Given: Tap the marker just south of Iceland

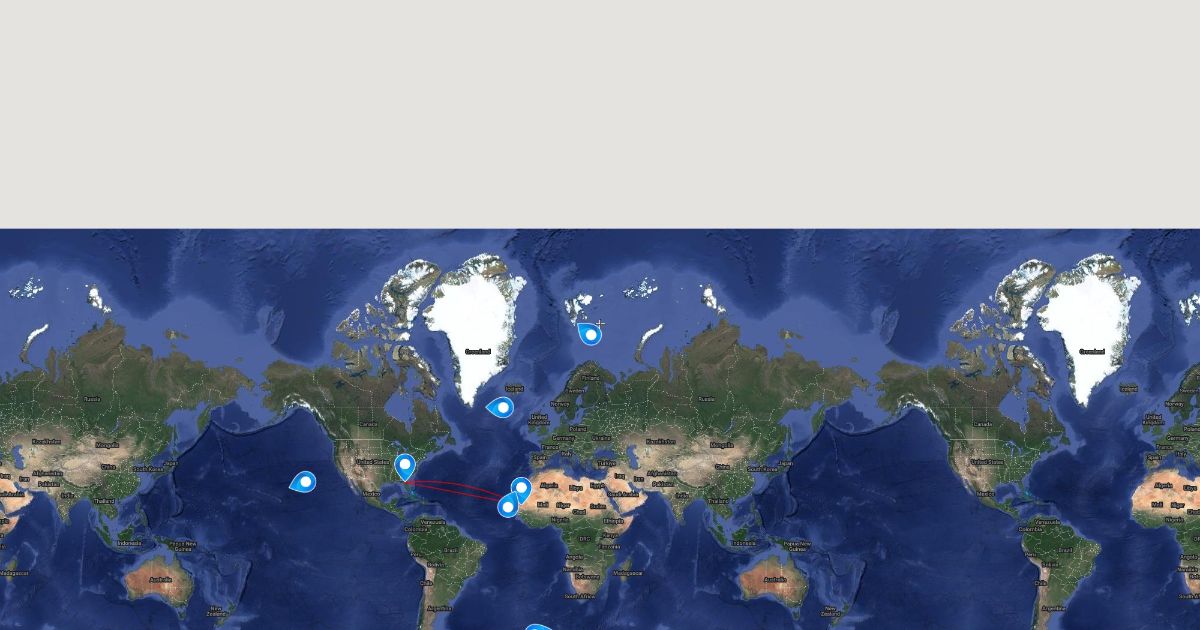Looking at the screenshot, I should point(501,407).
